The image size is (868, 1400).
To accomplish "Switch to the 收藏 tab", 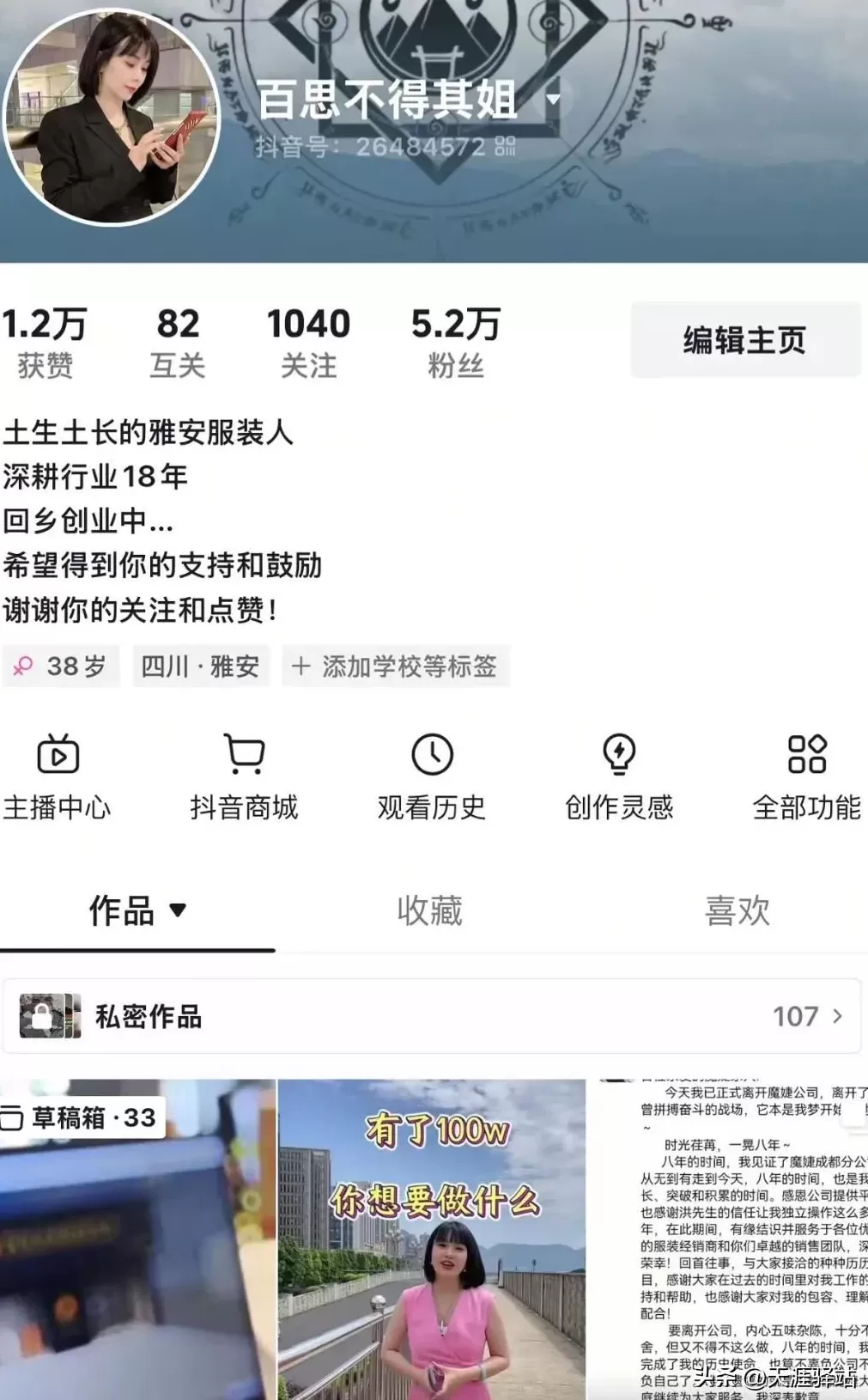I will (x=429, y=910).
